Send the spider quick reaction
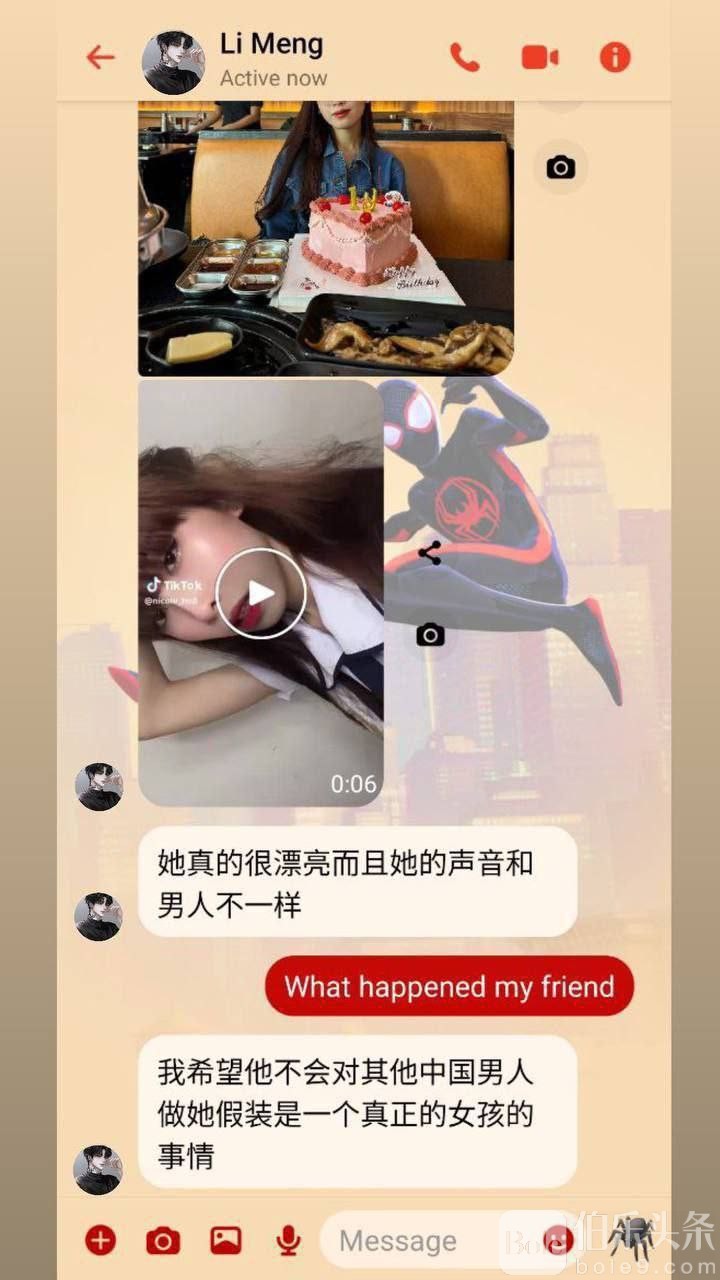 tap(632, 1238)
